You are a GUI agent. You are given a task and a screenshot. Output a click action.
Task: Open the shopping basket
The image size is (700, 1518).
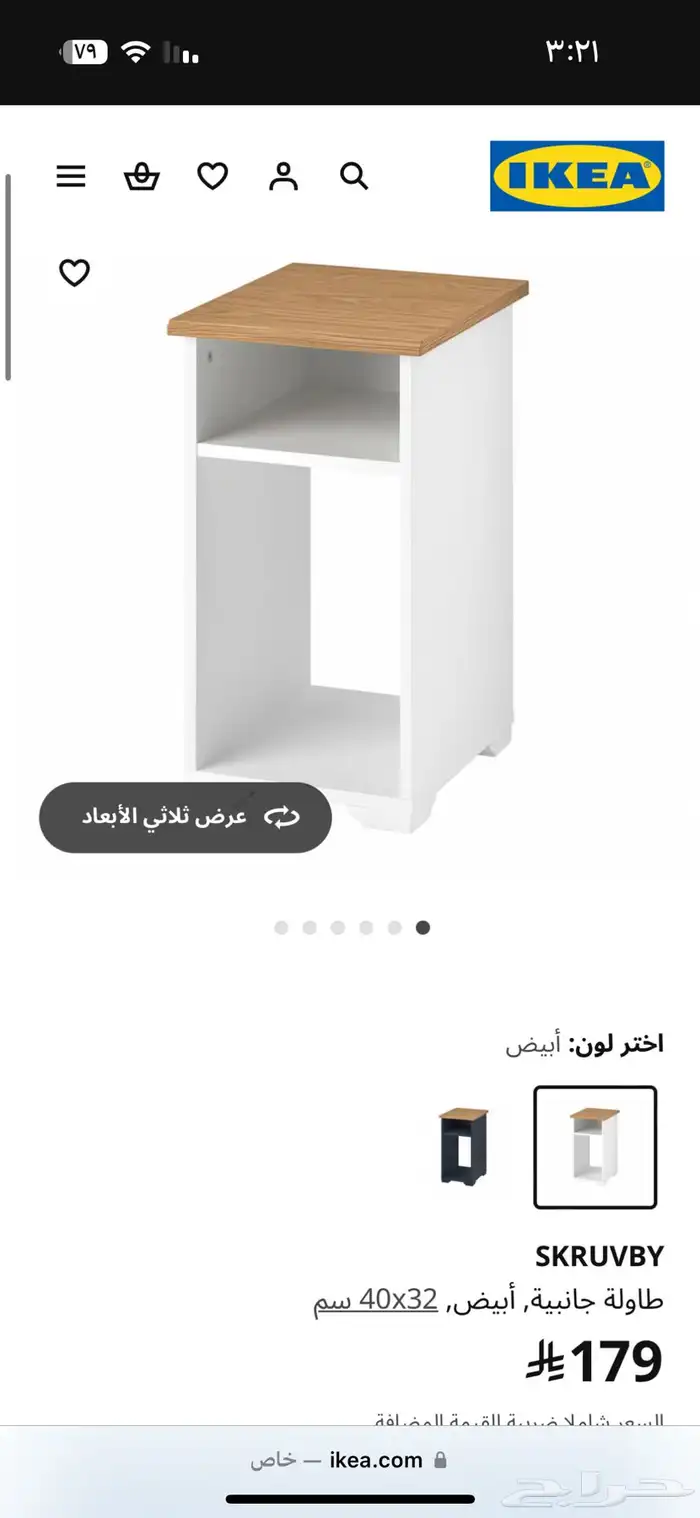(x=141, y=177)
